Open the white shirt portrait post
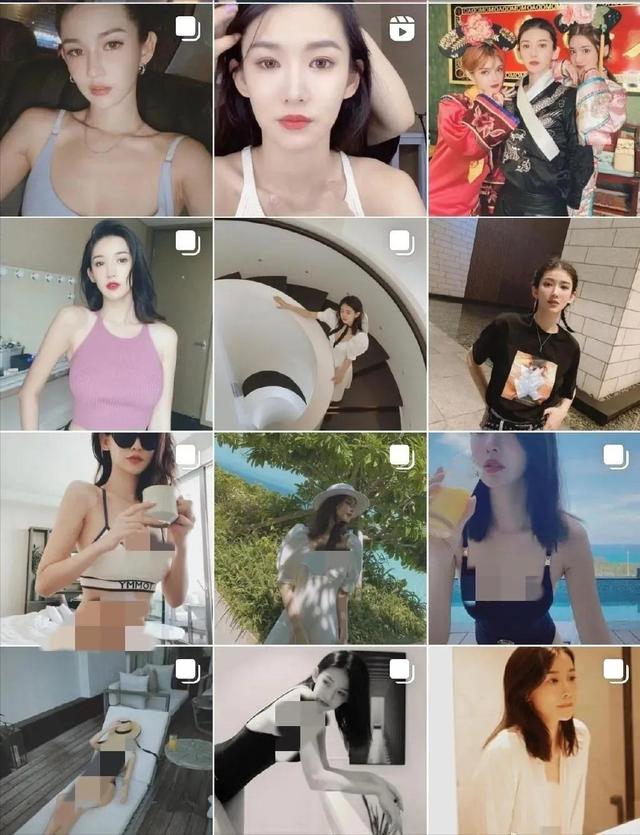640x835 pixels. point(534,742)
